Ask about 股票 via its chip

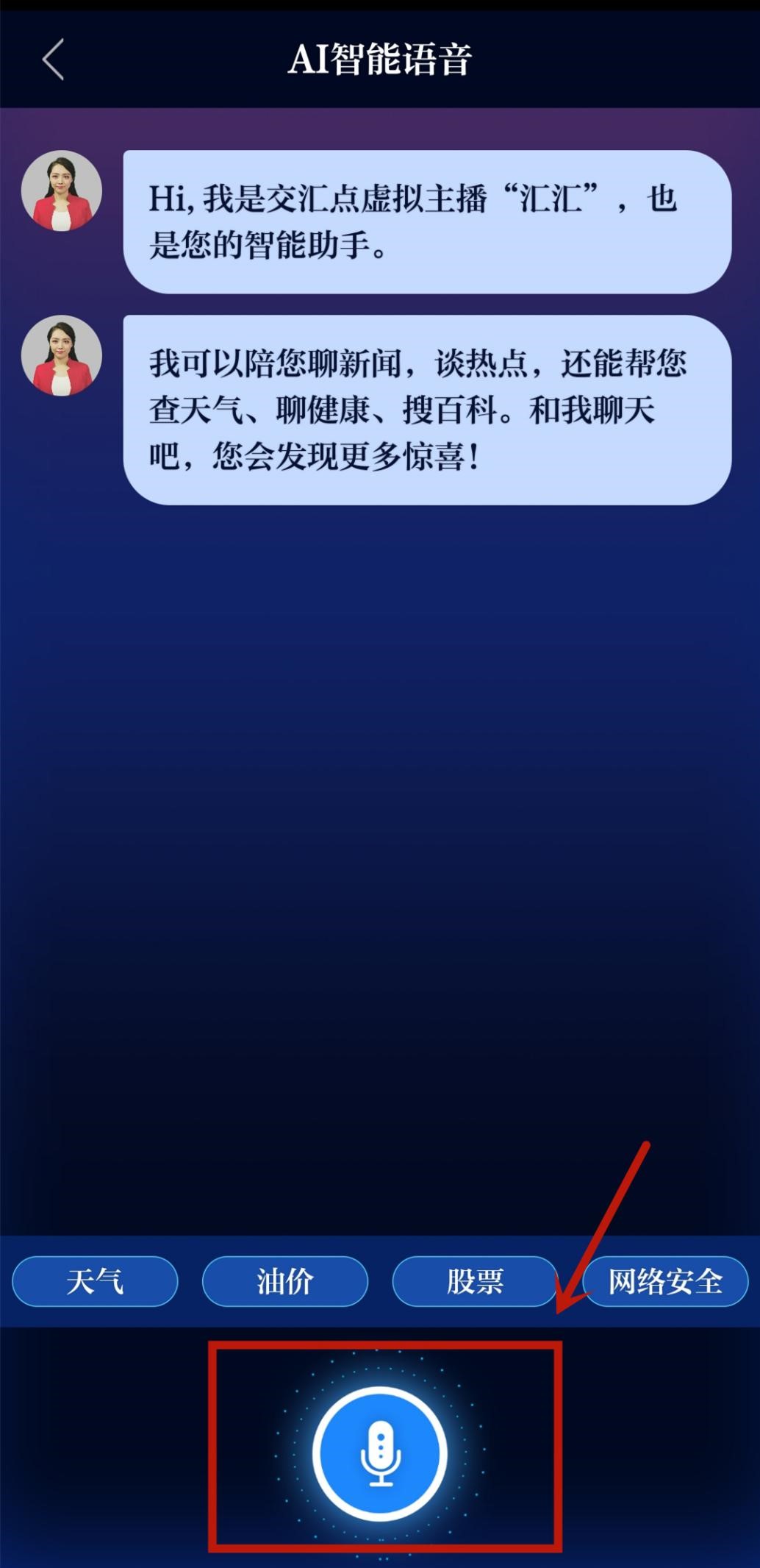click(x=475, y=1281)
